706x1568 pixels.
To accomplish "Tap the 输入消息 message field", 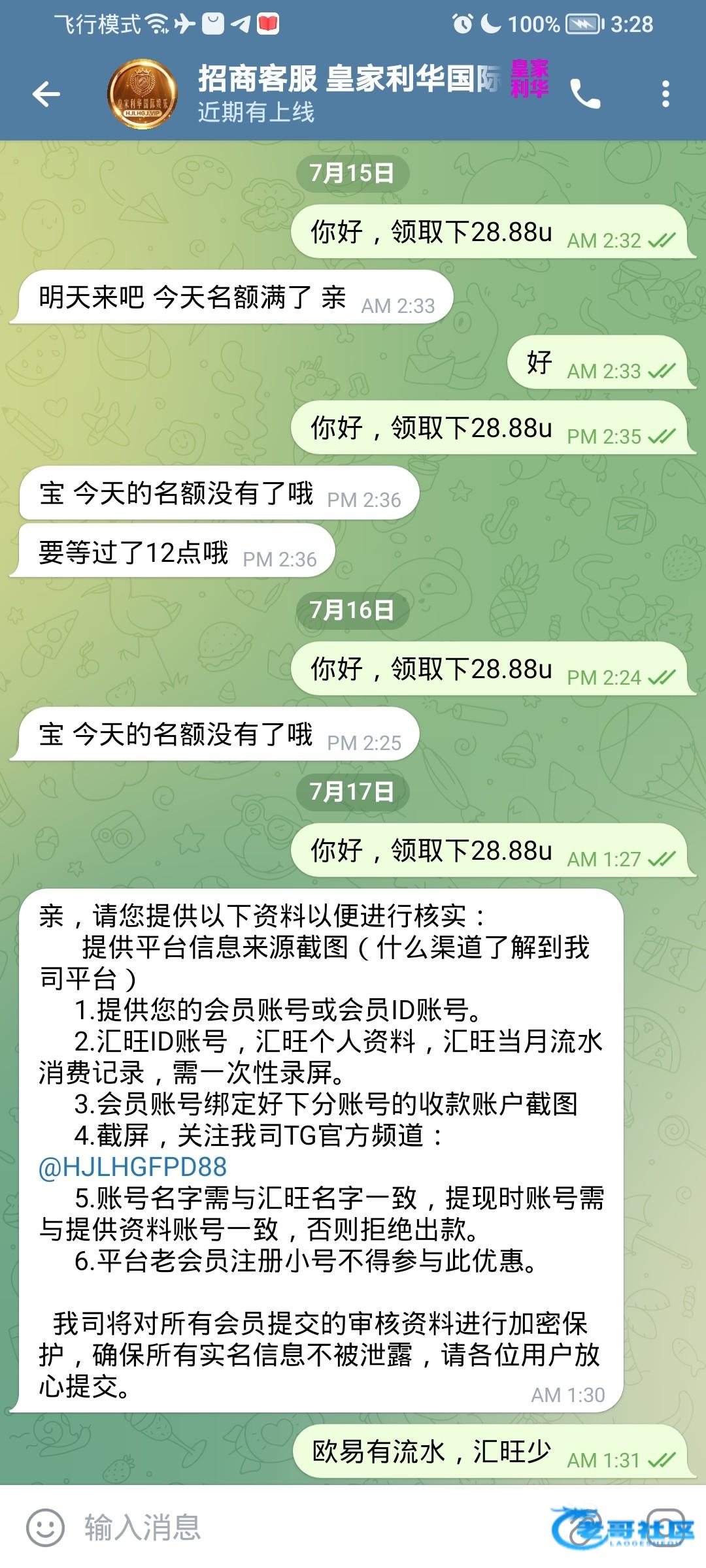I will click(294, 1527).
